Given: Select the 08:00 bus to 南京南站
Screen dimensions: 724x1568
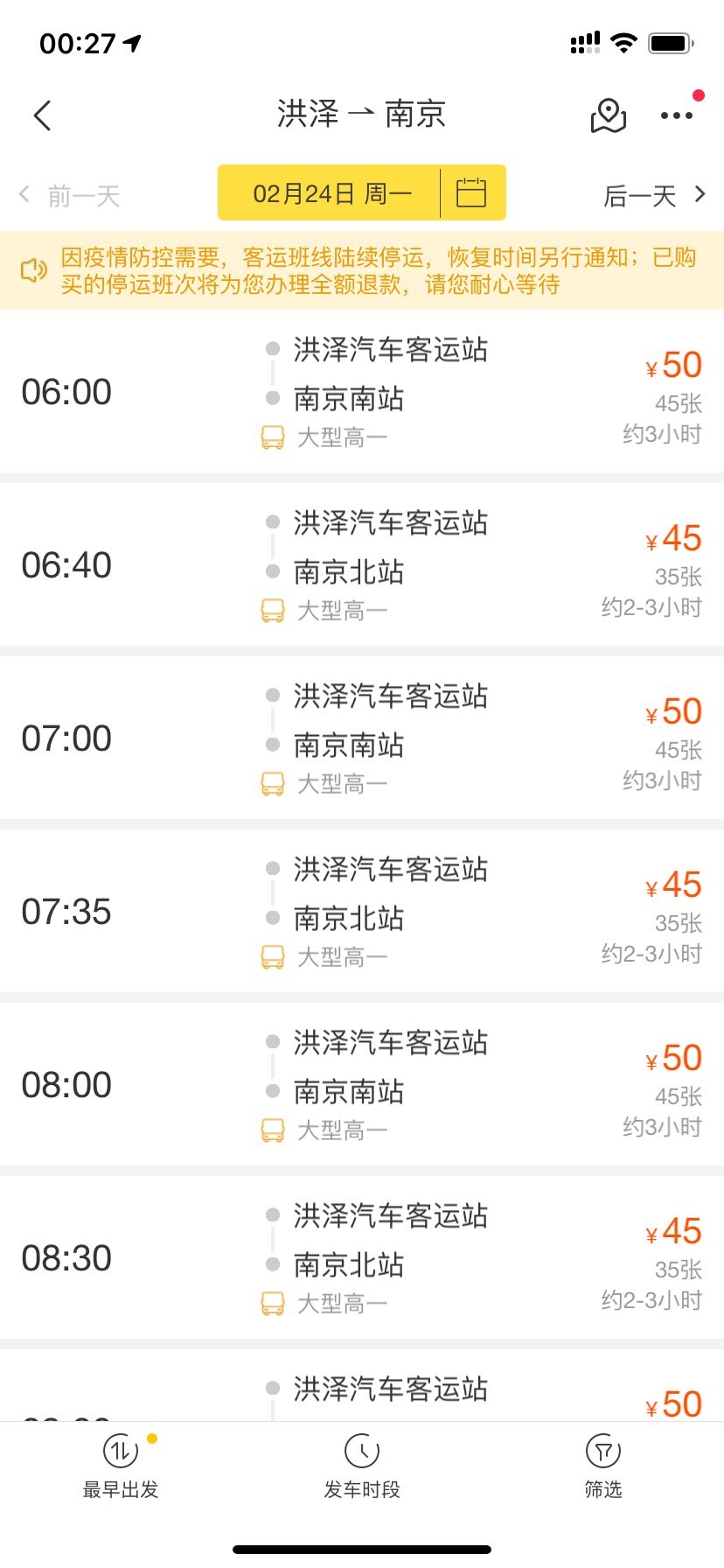Looking at the screenshot, I should coord(362,1085).
